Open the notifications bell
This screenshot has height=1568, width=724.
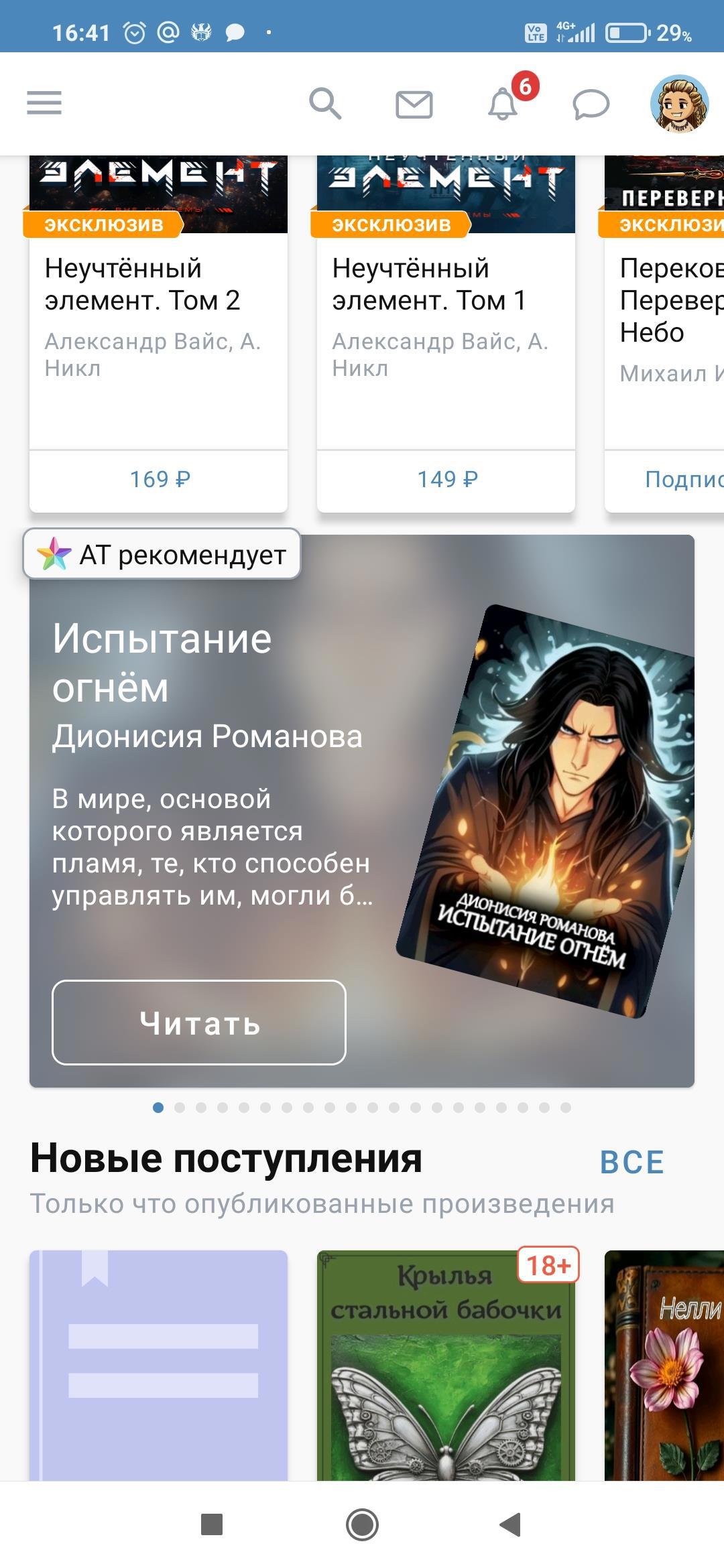(503, 104)
